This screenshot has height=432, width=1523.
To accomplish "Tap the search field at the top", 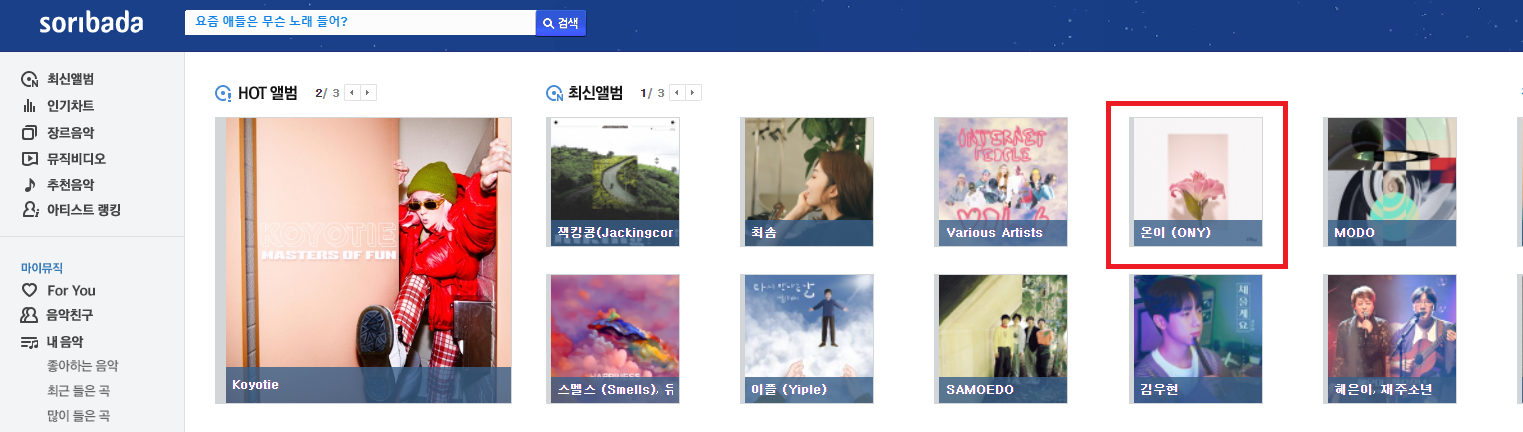I will point(360,22).
